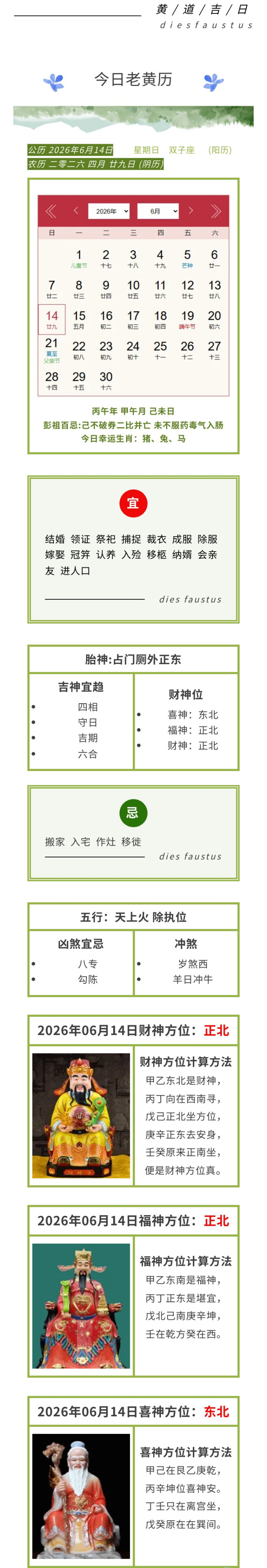Select June 21 夏至 父亲节 date cell
The width and height of the screenshot is (267, 1568).
pos(52,350)
